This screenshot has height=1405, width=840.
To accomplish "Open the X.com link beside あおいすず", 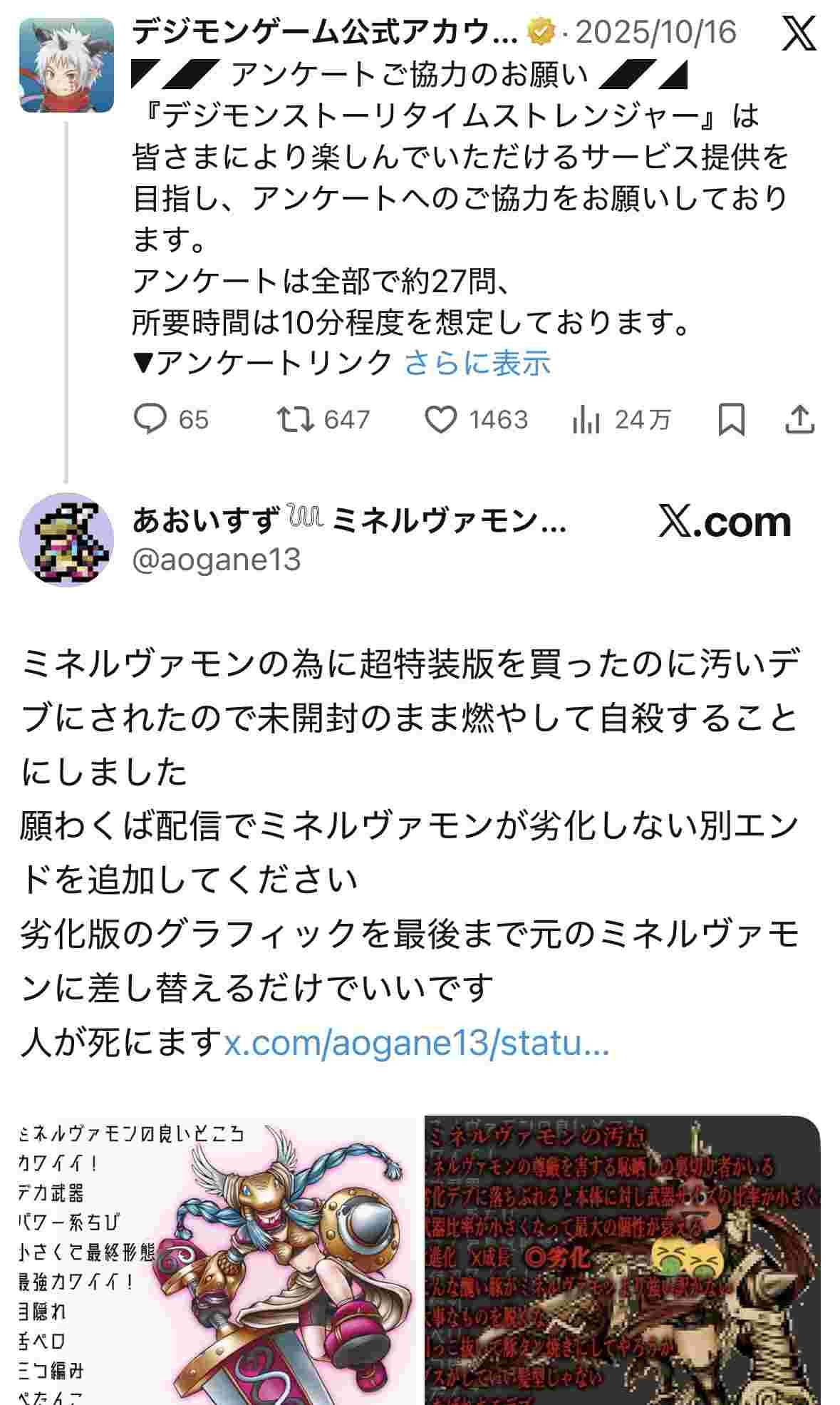I will coord(724,522).
